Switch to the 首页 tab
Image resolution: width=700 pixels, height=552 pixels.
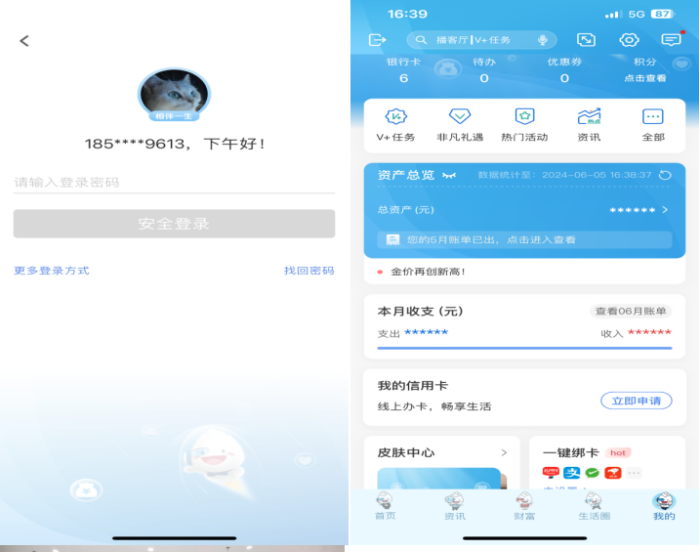point(385,506)
